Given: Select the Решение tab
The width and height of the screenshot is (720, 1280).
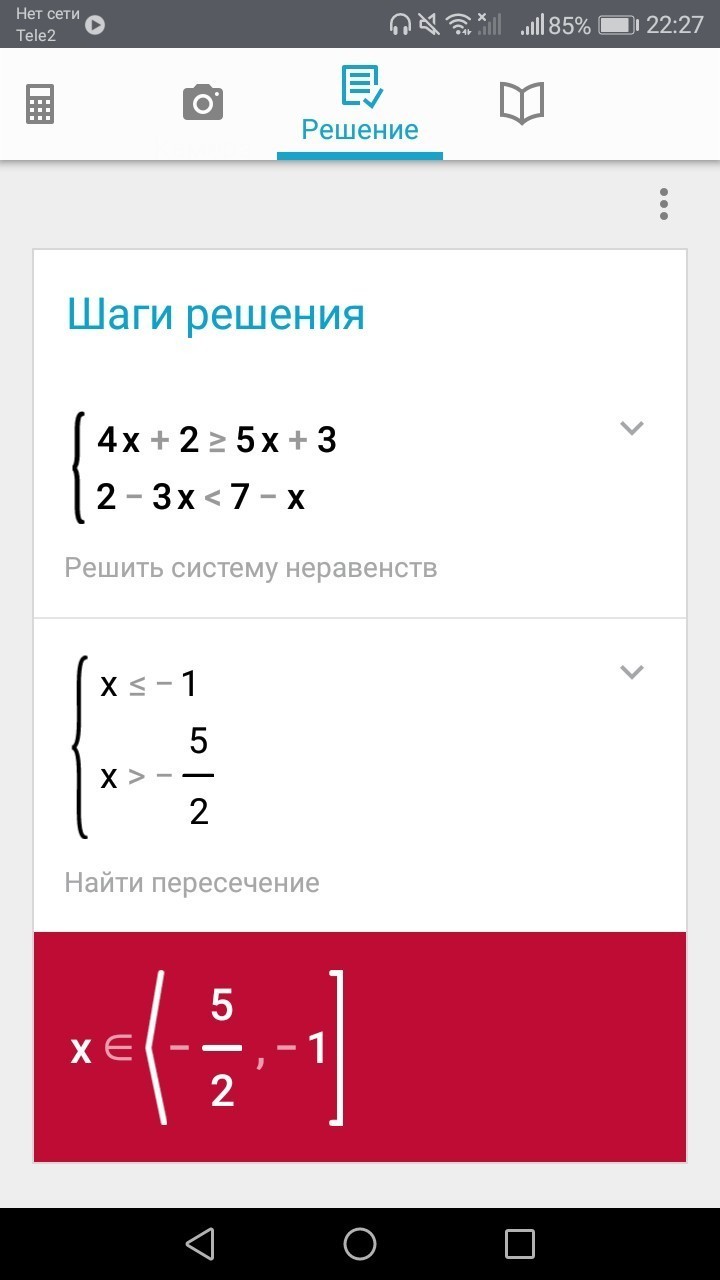Looking at the screenshot, I should (360, 105).
